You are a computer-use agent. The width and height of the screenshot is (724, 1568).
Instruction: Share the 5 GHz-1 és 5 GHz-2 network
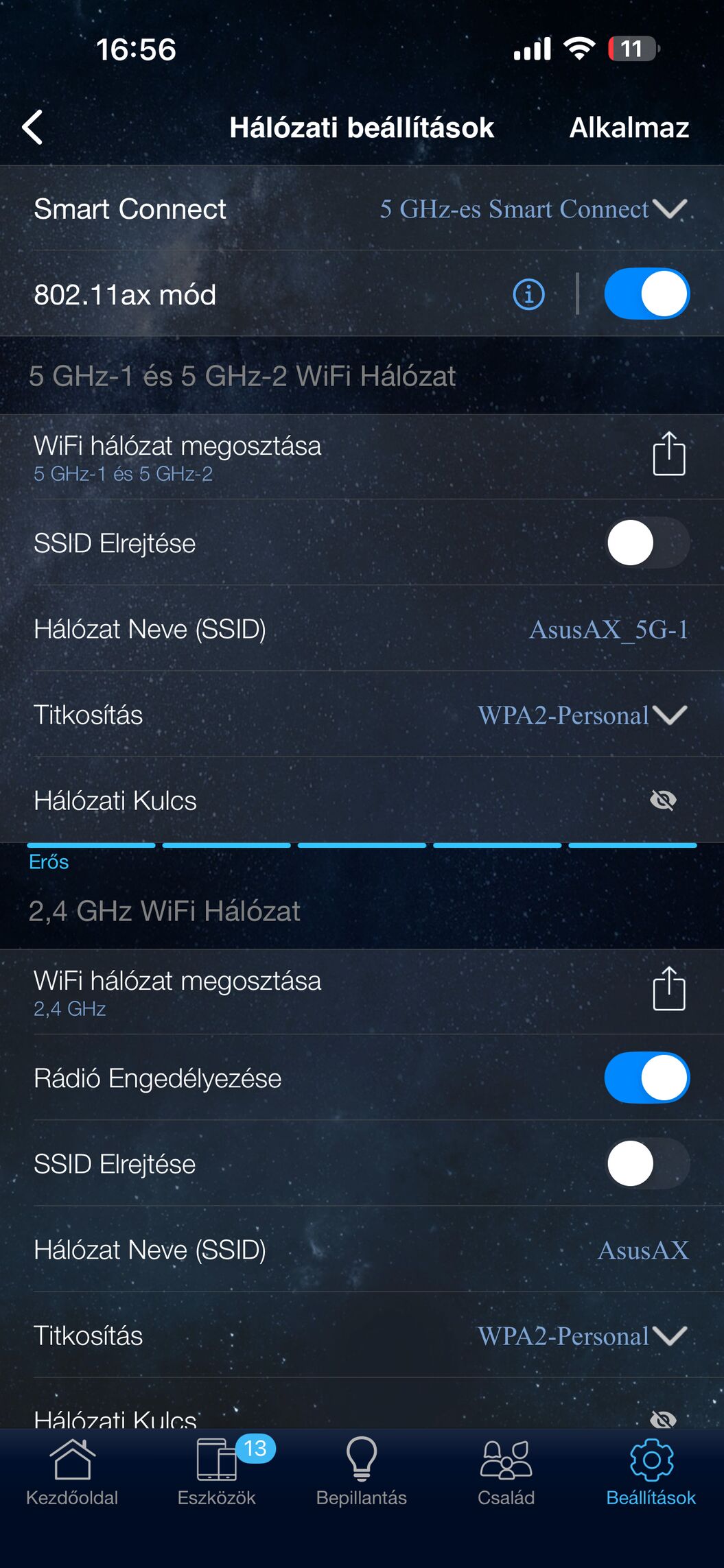point(668,454)
